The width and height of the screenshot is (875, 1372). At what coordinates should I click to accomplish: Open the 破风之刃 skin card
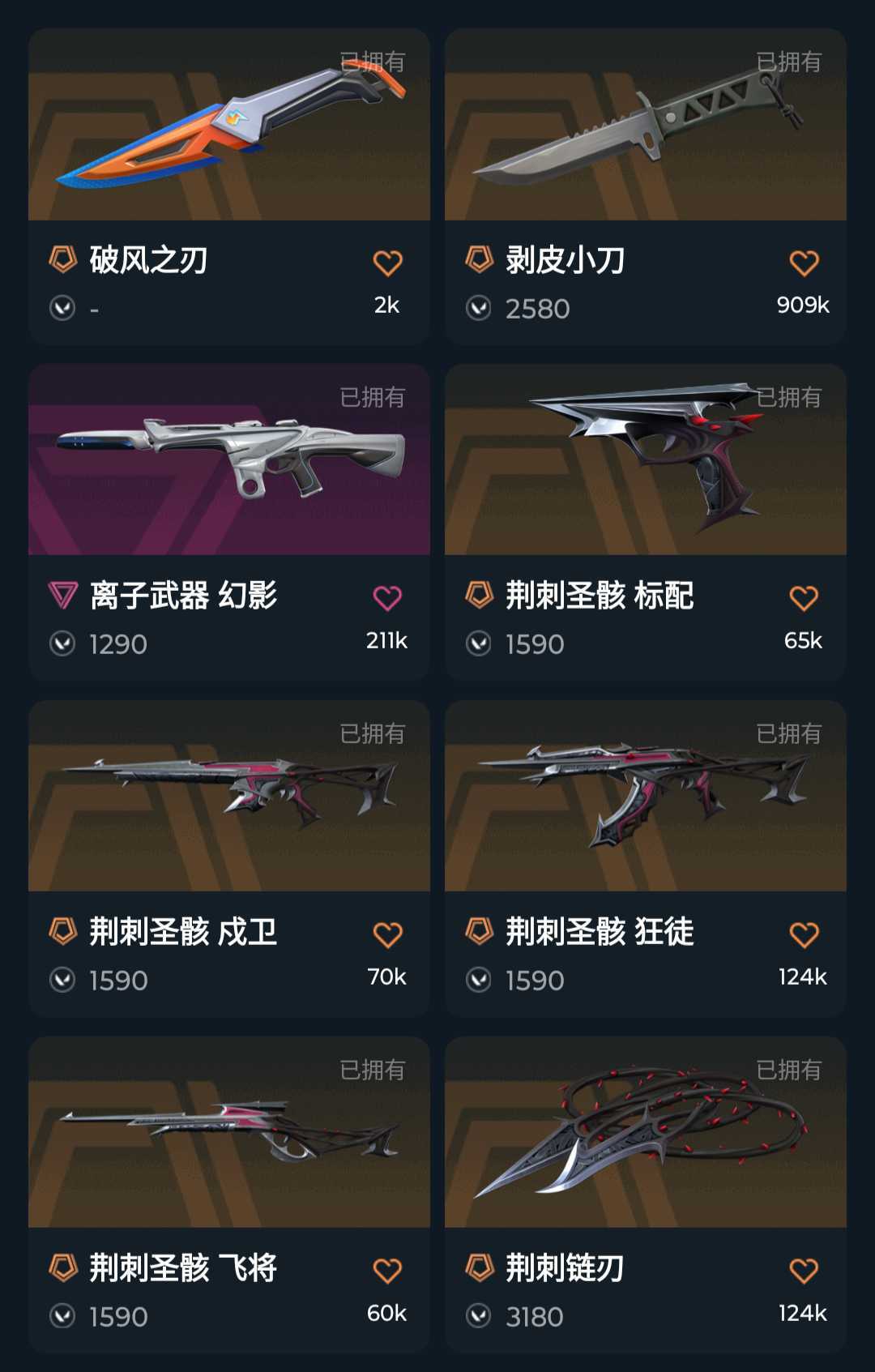click(x=228, y=126)
